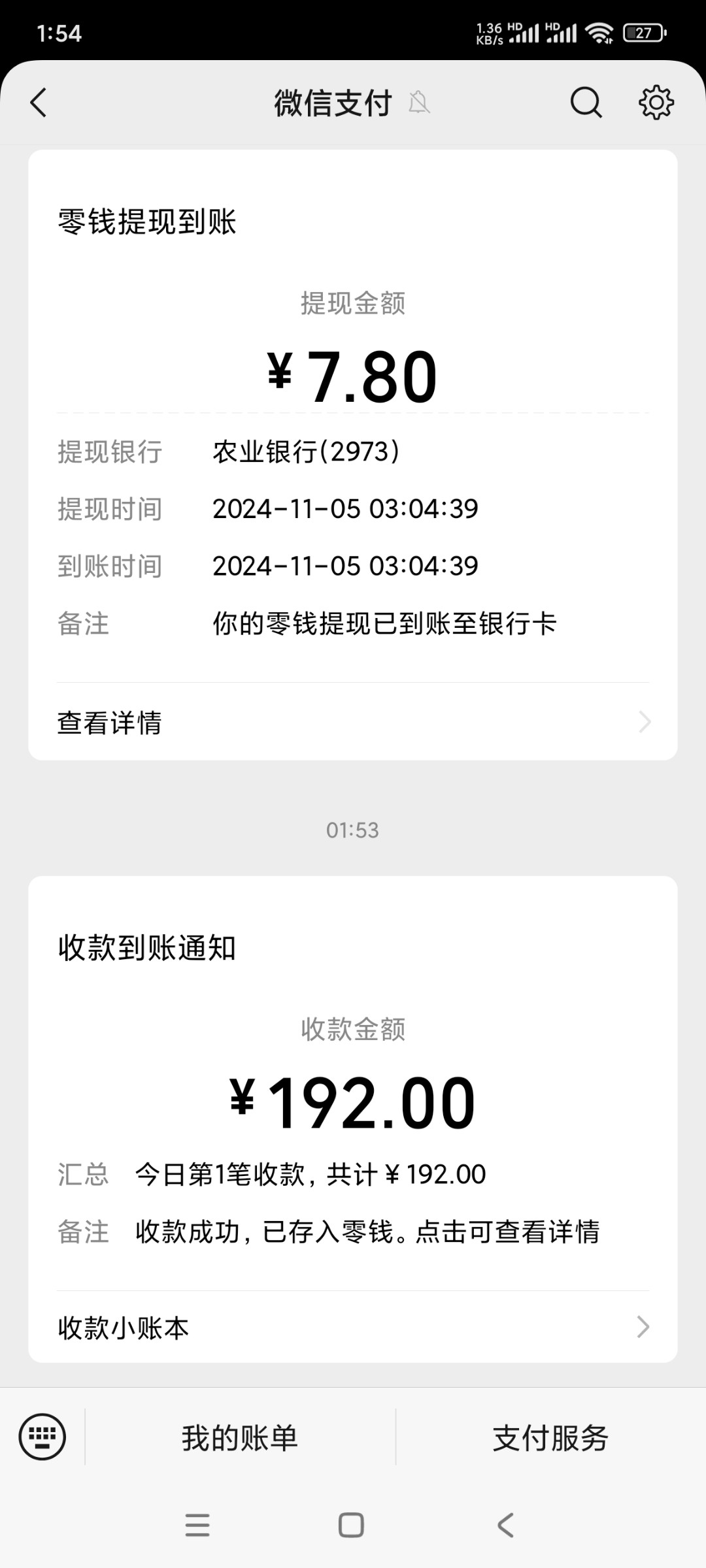Screen dimensions: 706x1568
Task: Tap the system home button
Action: (x=351, y=1525)
